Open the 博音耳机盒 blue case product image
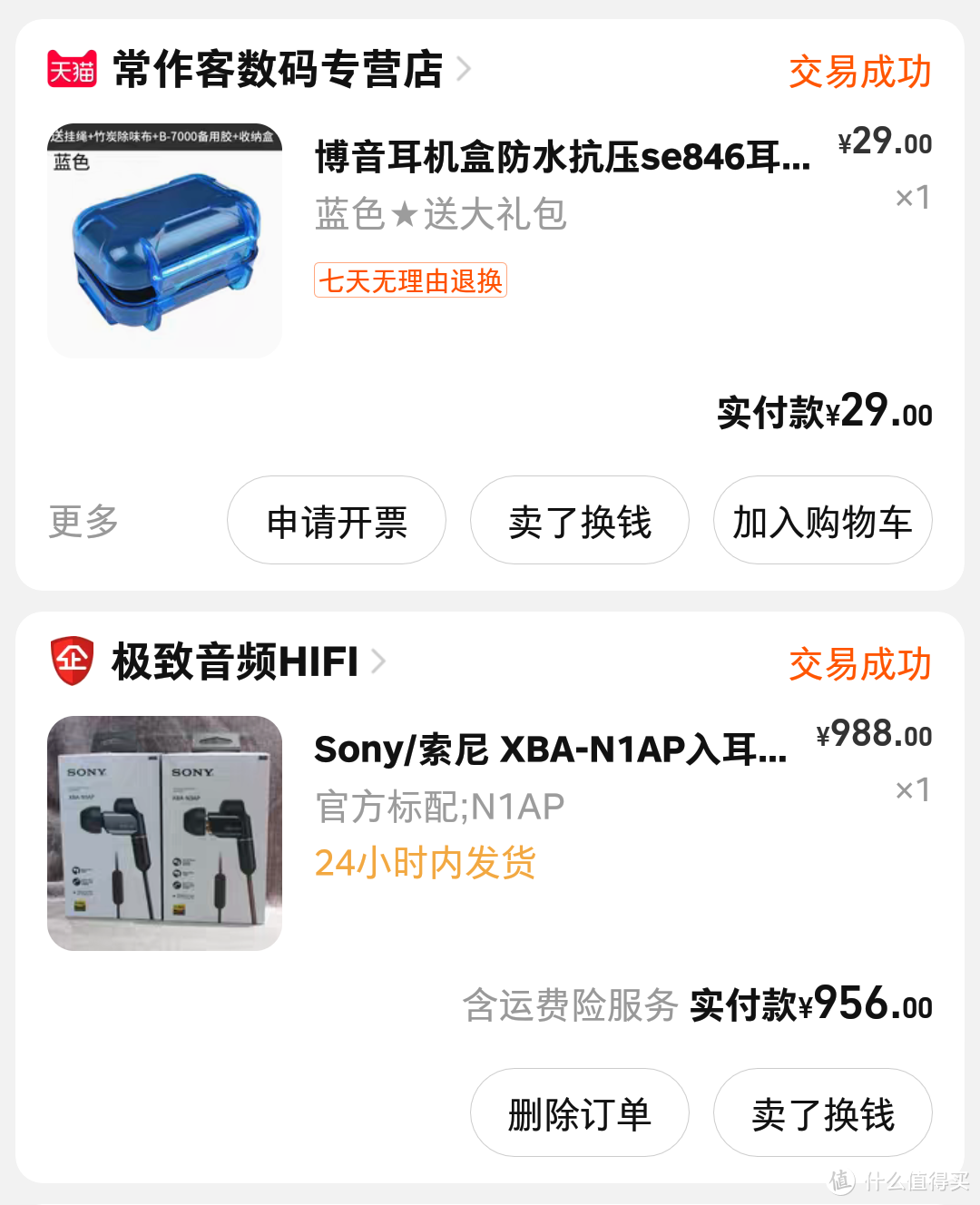Image resolution: width=980 pixels, height=1205 pixels. tap(164, 240)
